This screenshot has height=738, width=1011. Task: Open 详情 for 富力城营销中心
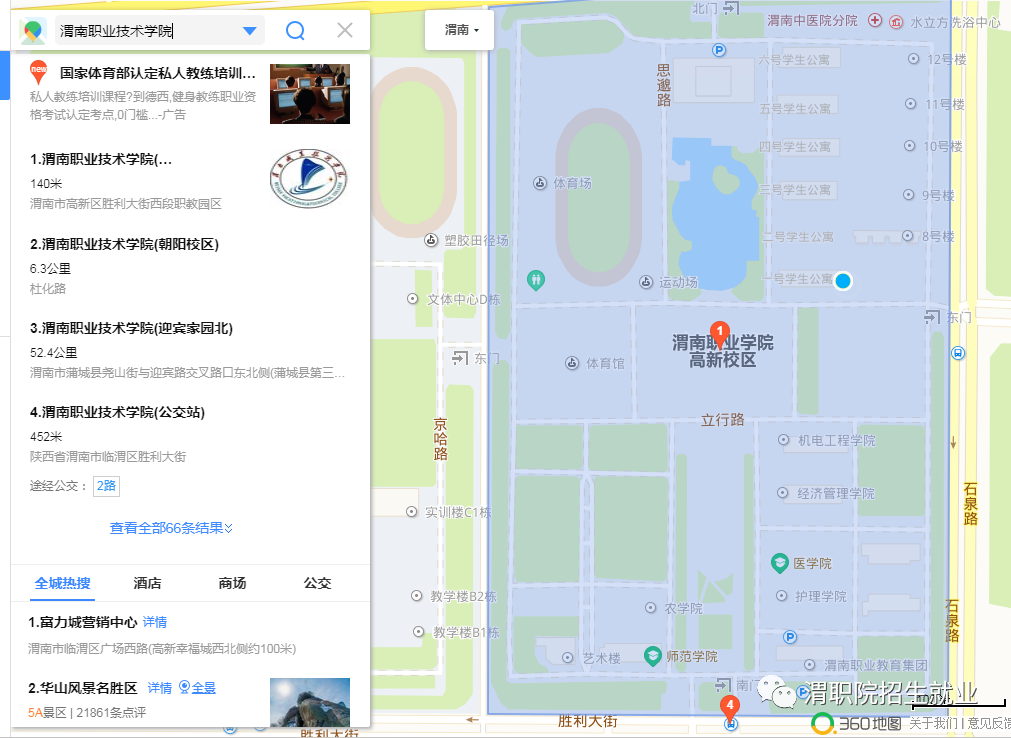click(x=155, y=622)
